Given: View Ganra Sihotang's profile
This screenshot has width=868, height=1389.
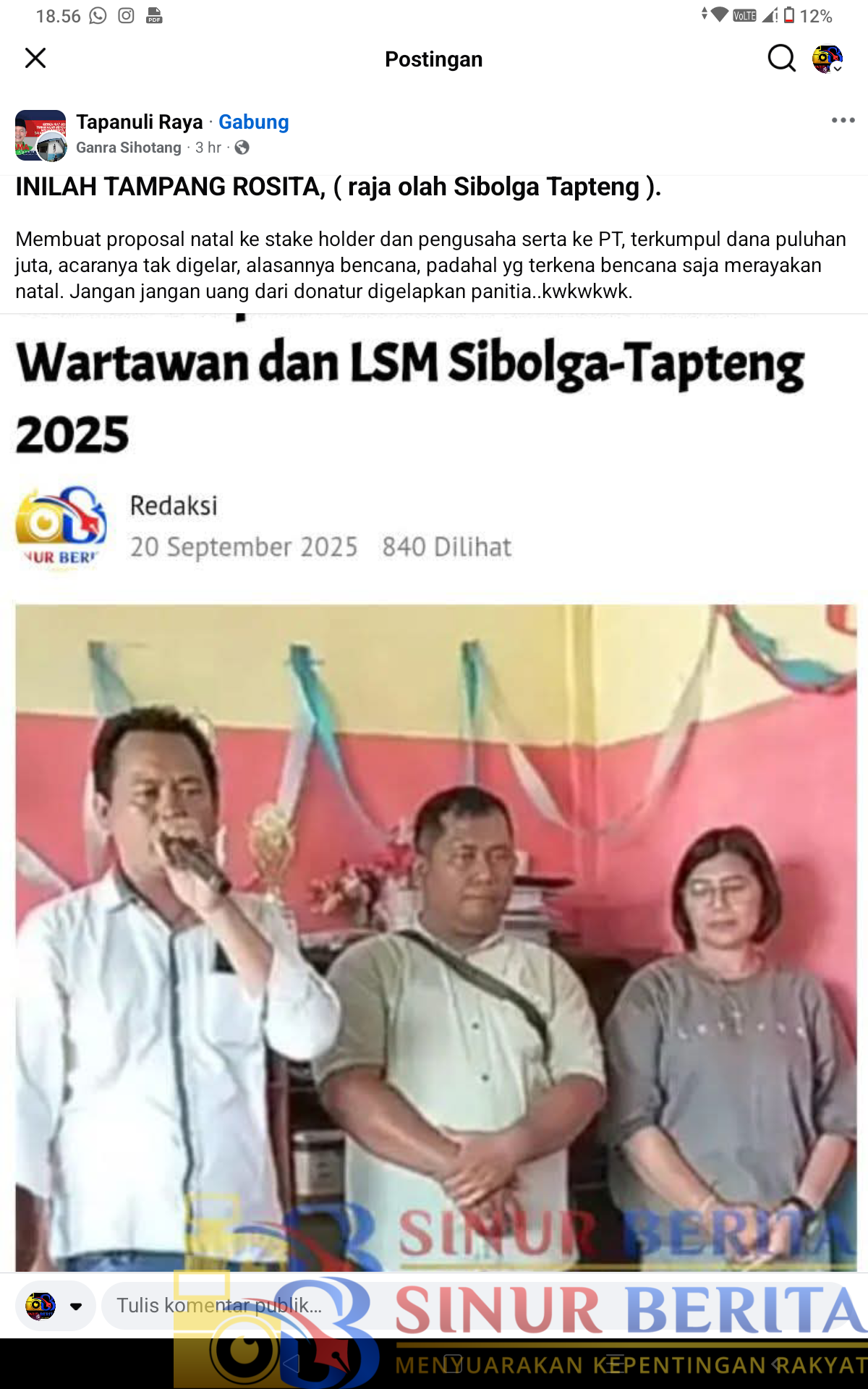Looking at the screenshot, I should 129,148.
